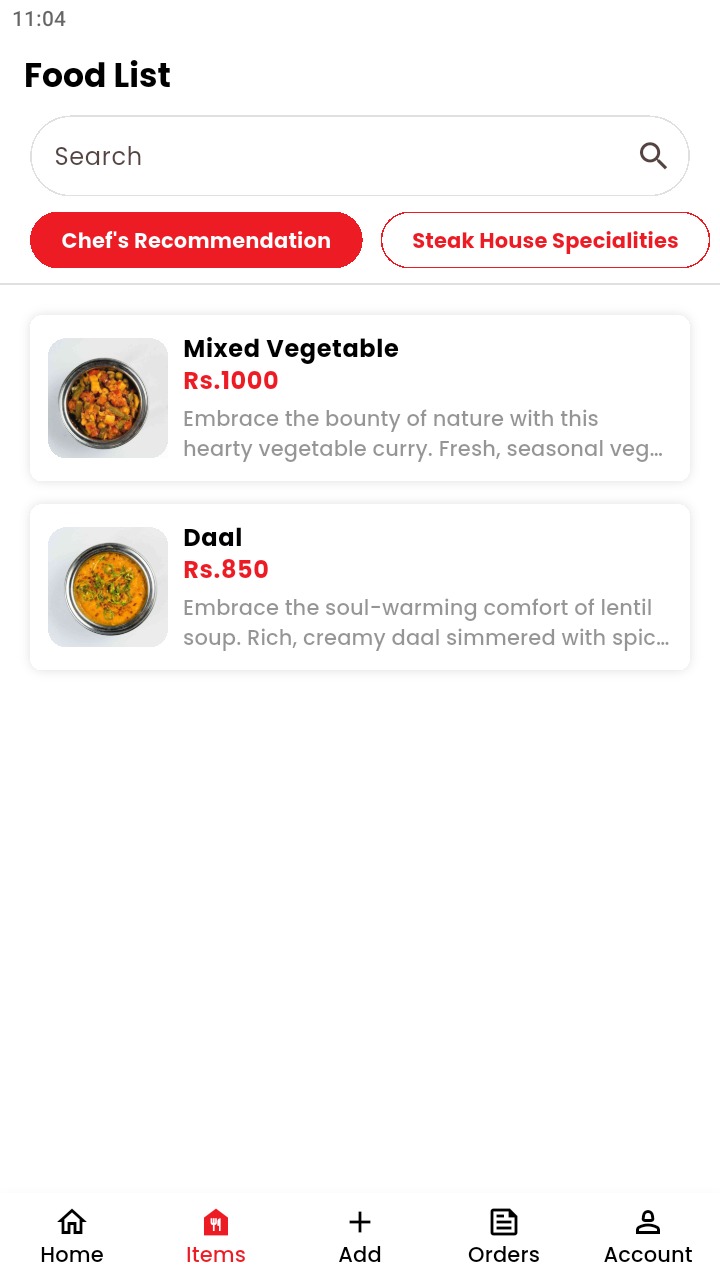Open the Mixed Vegetable item card

[360, 397]
